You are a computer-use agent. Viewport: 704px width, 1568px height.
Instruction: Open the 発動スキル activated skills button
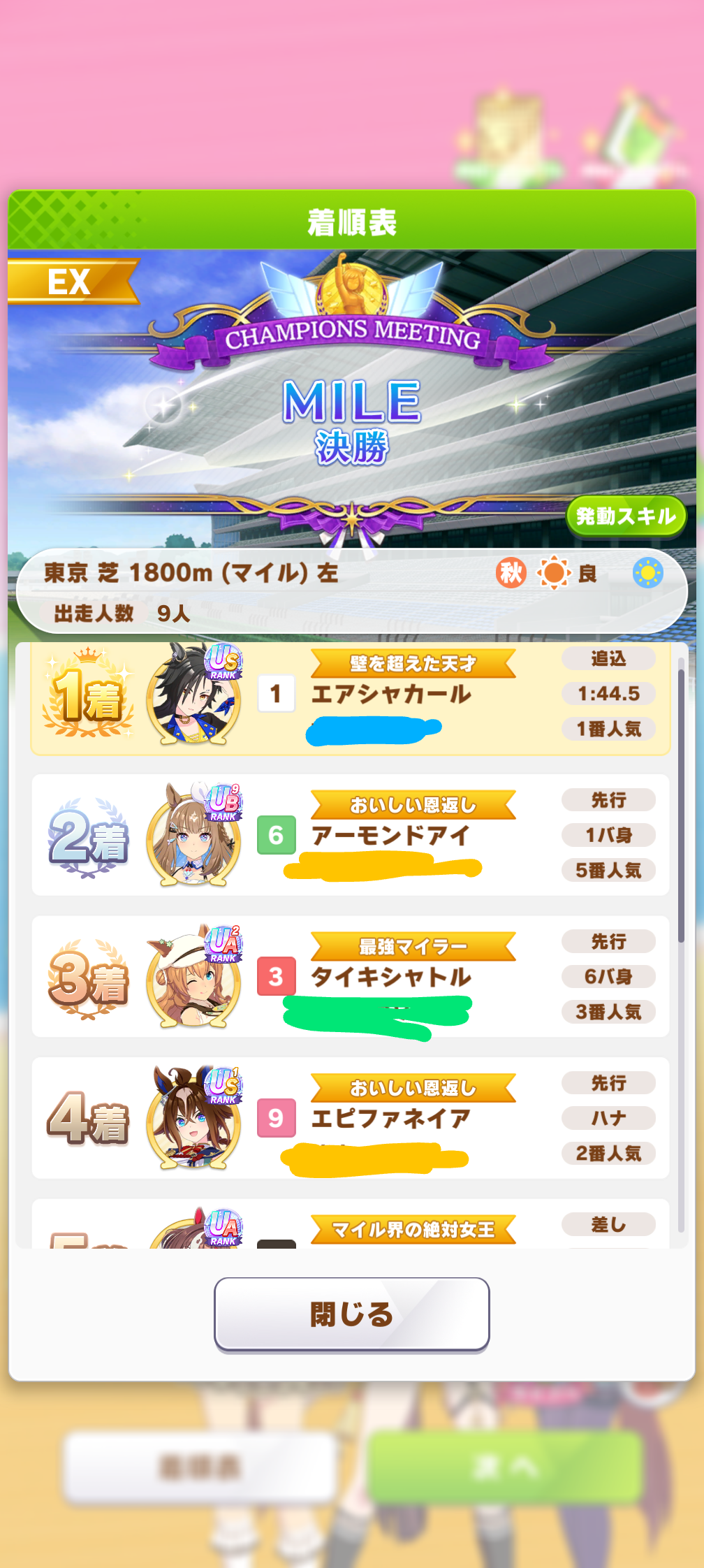626,516
